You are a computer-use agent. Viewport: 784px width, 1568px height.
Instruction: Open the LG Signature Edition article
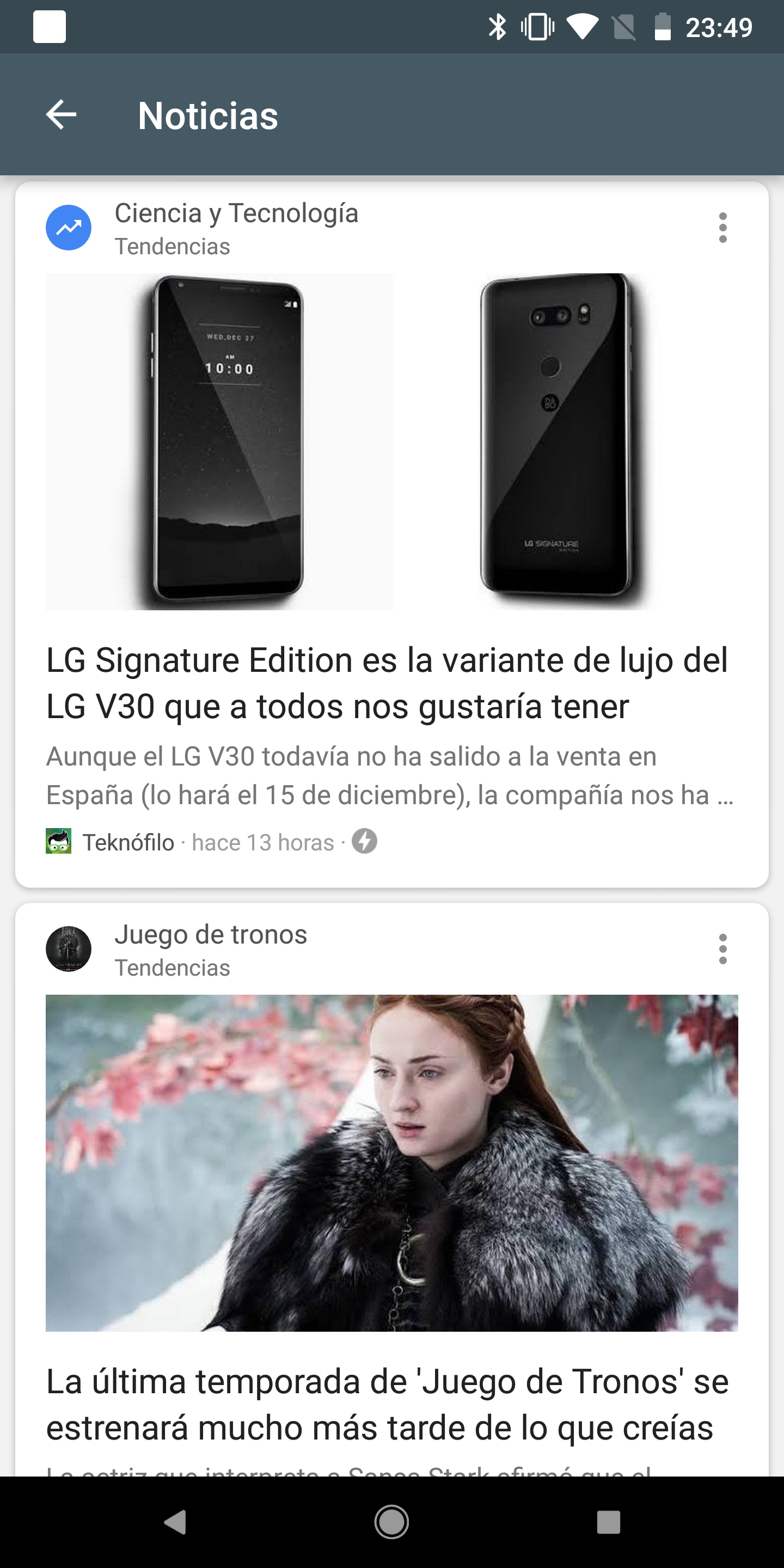pos(387,683)
